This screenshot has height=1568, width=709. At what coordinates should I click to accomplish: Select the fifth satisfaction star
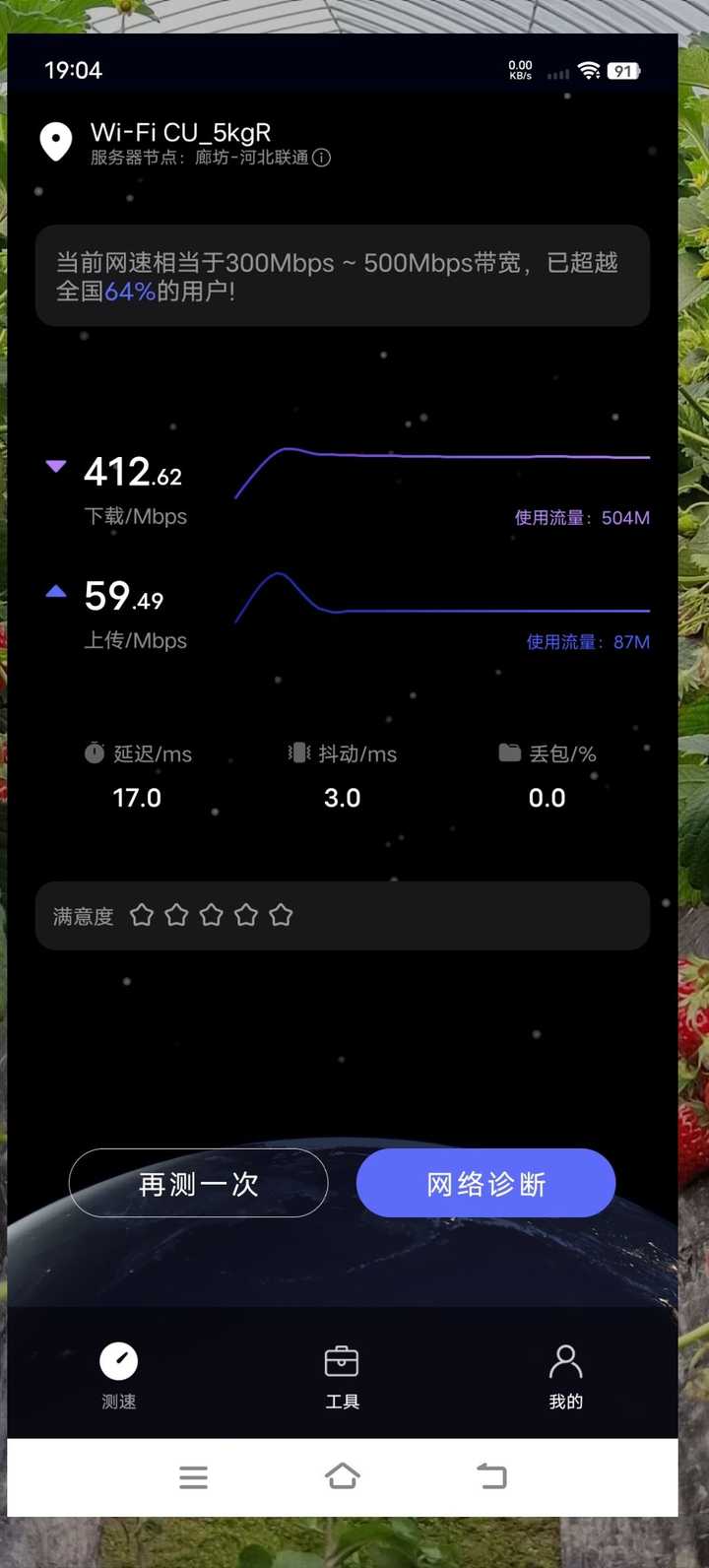pos(281,915)
